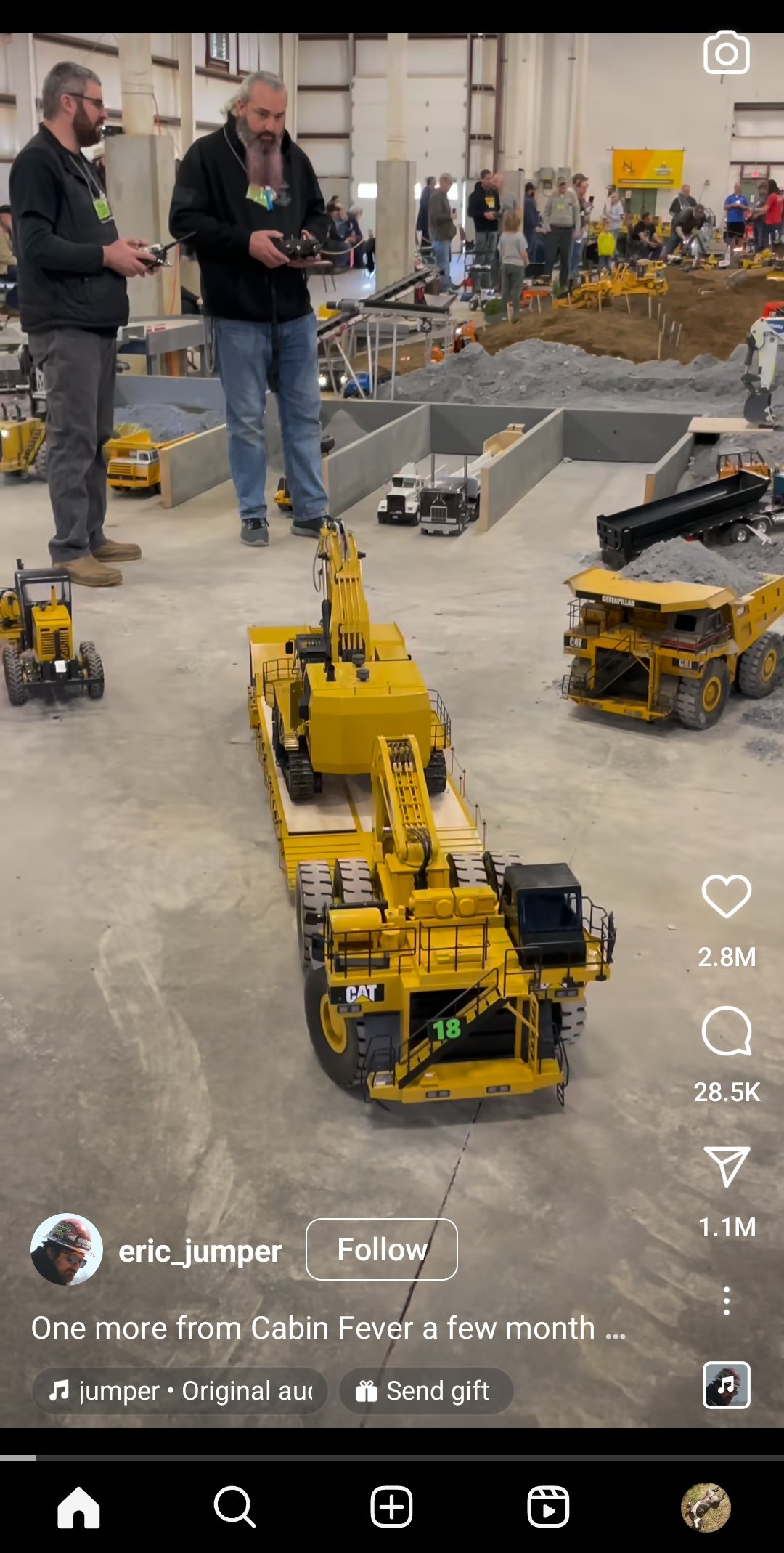Image resolution: width=784 pixels, height=1553 pixels.
Task: Open your profile tab
Action: click(x=705, y=1507)
